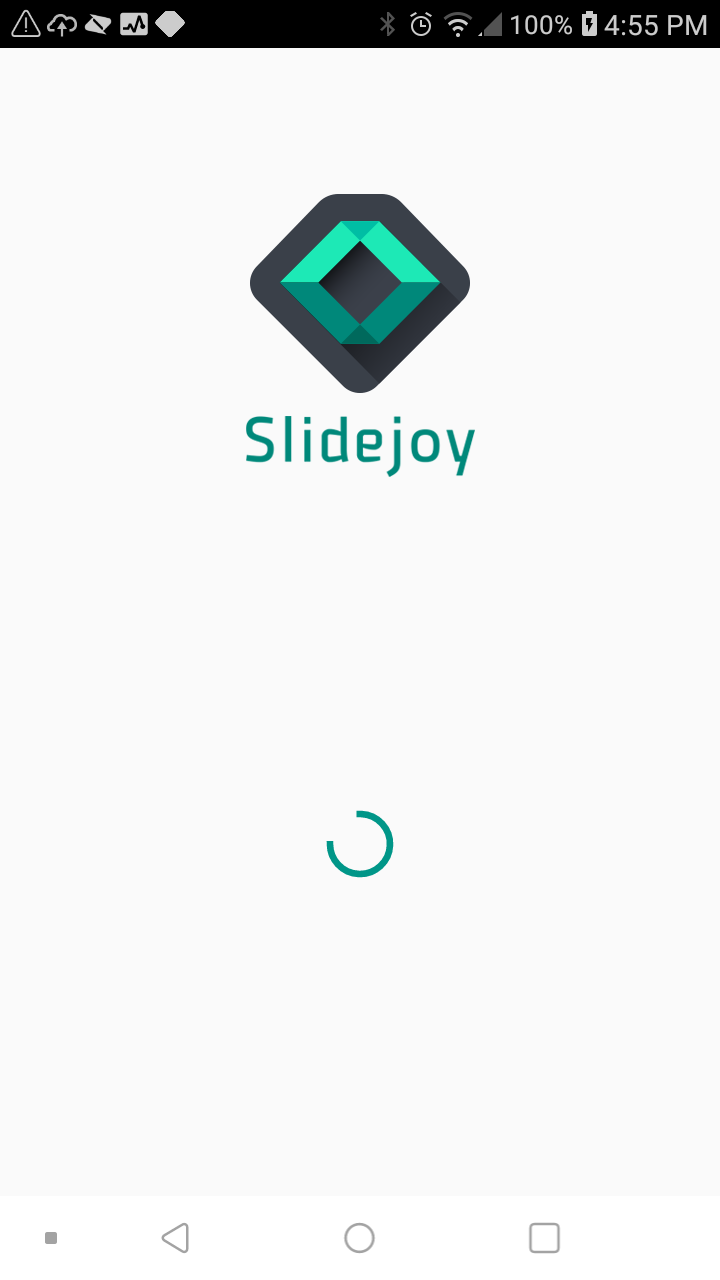
Task: Tap the Wi-Fi signal indicator
Action: pyautogui.click(x=457, y=24)
